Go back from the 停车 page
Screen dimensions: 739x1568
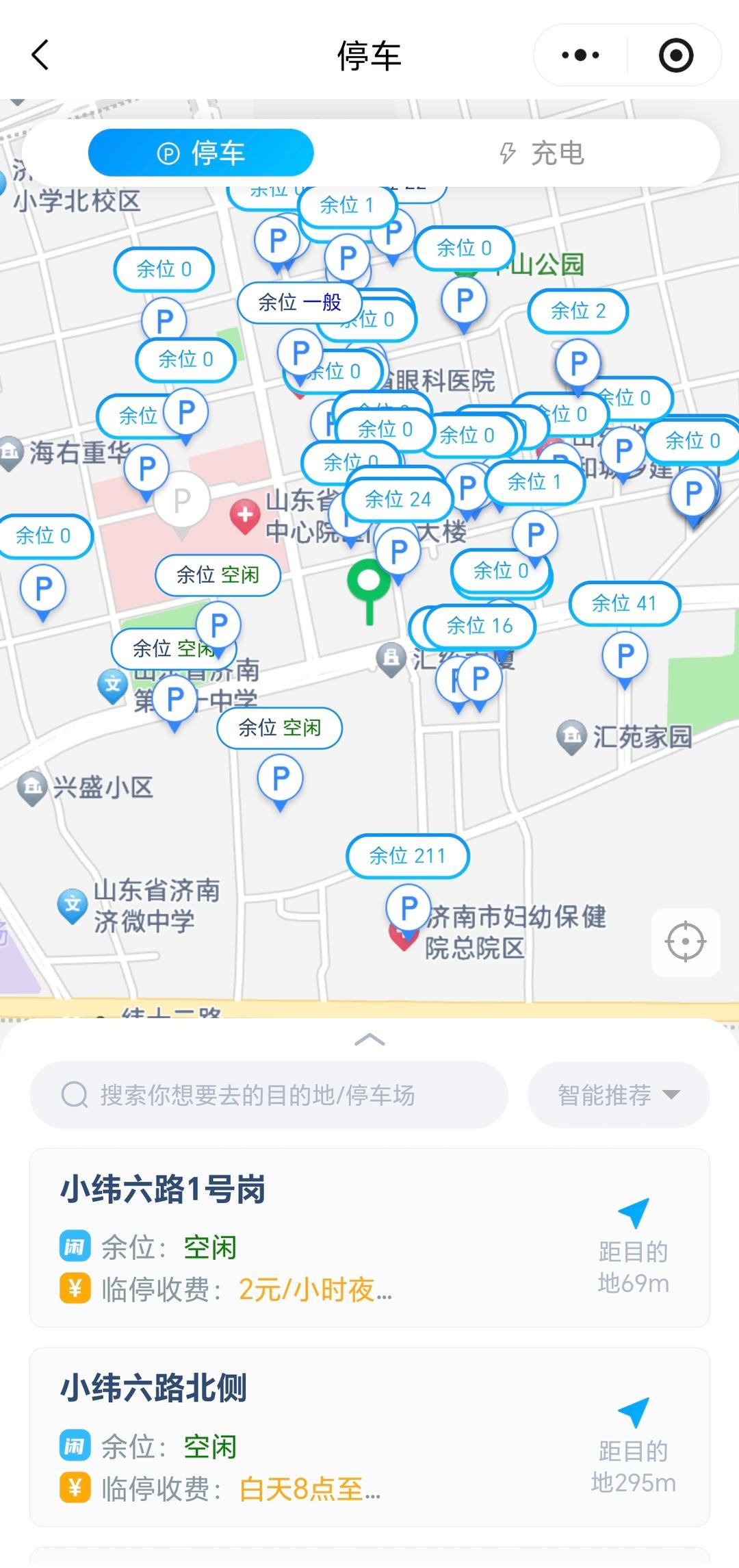point(41,55)
